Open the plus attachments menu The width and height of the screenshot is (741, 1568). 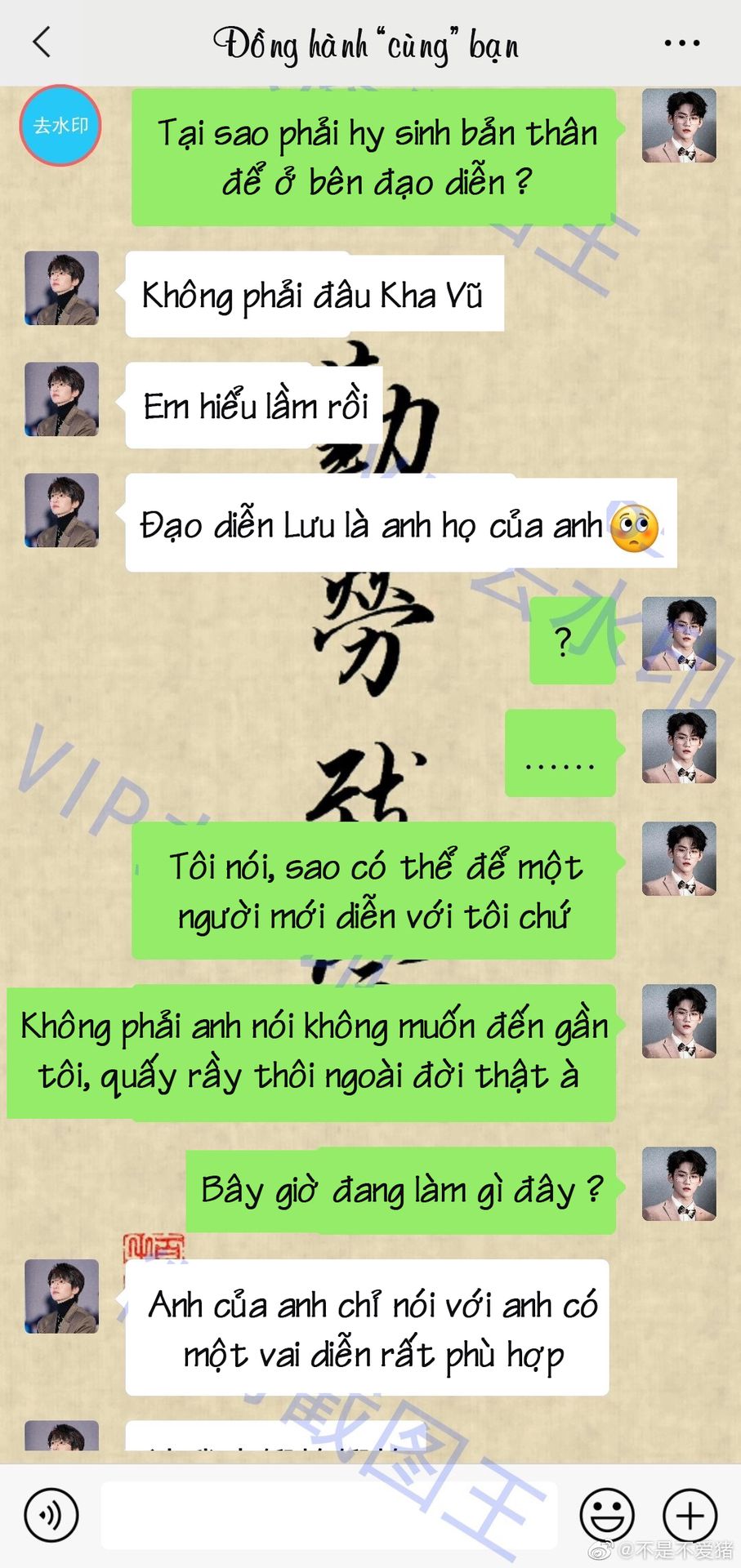tap(690, 1515)
